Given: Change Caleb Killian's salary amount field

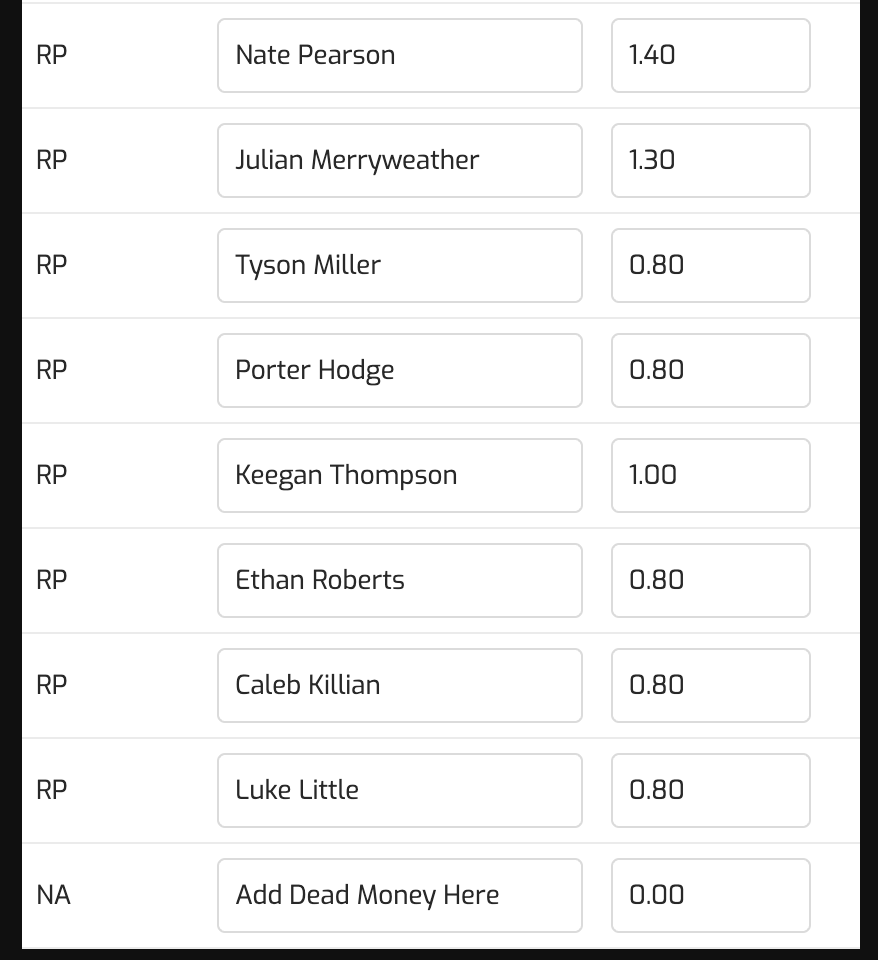Looking at the screenshot, I should 710,685.
